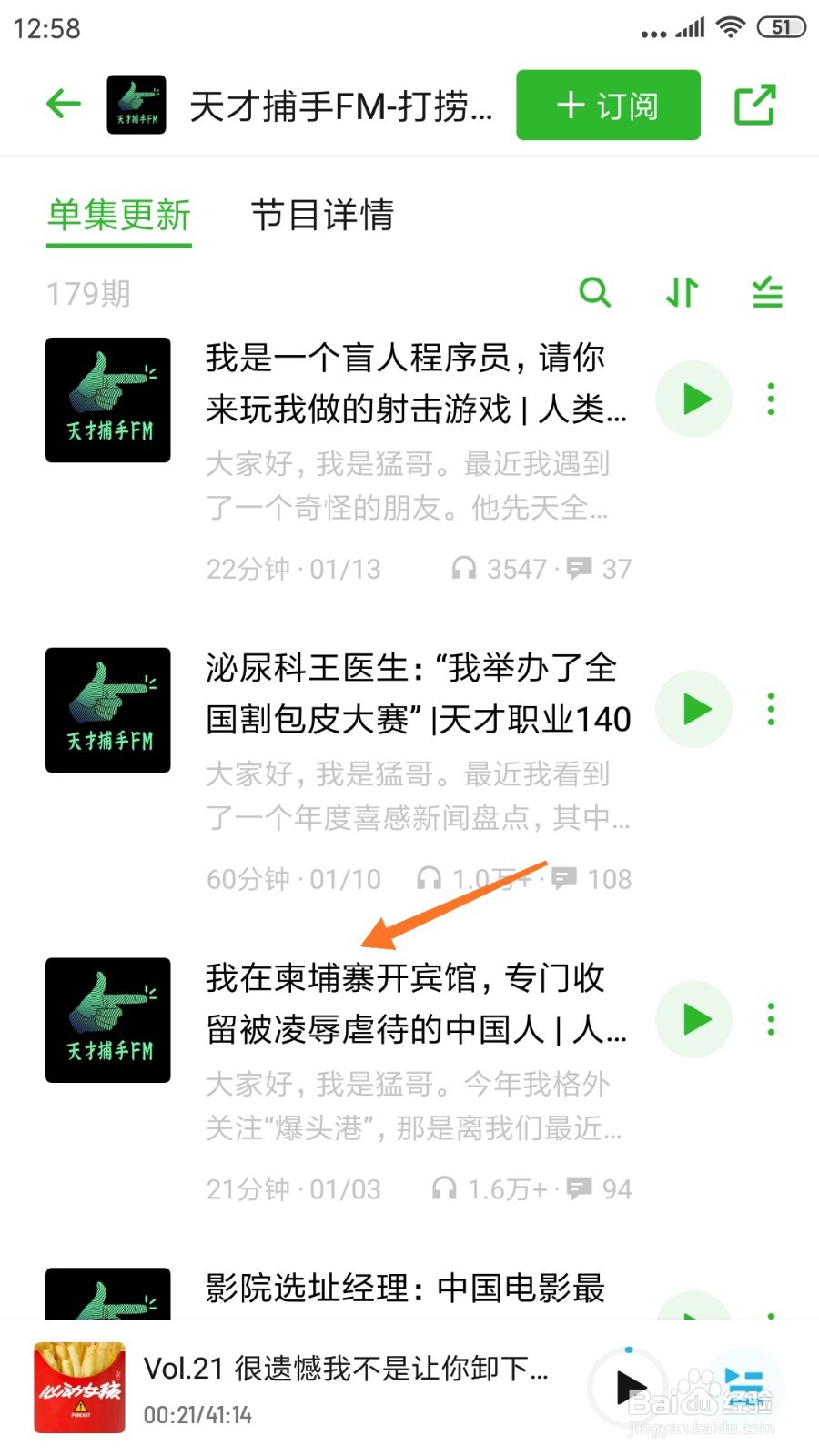Tap the filter/list icon next to sort
819x1456 pixels.
point(765,293)
